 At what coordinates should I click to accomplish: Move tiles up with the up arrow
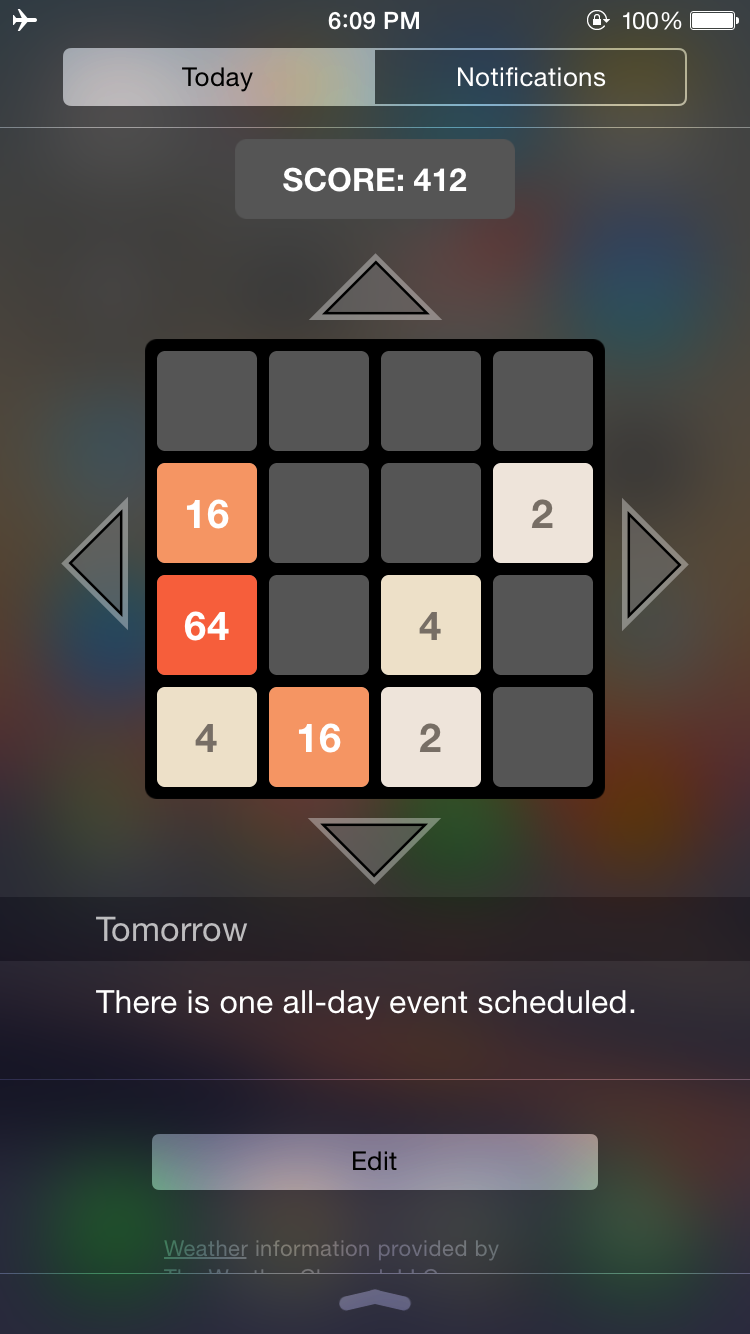pos(375,288)
